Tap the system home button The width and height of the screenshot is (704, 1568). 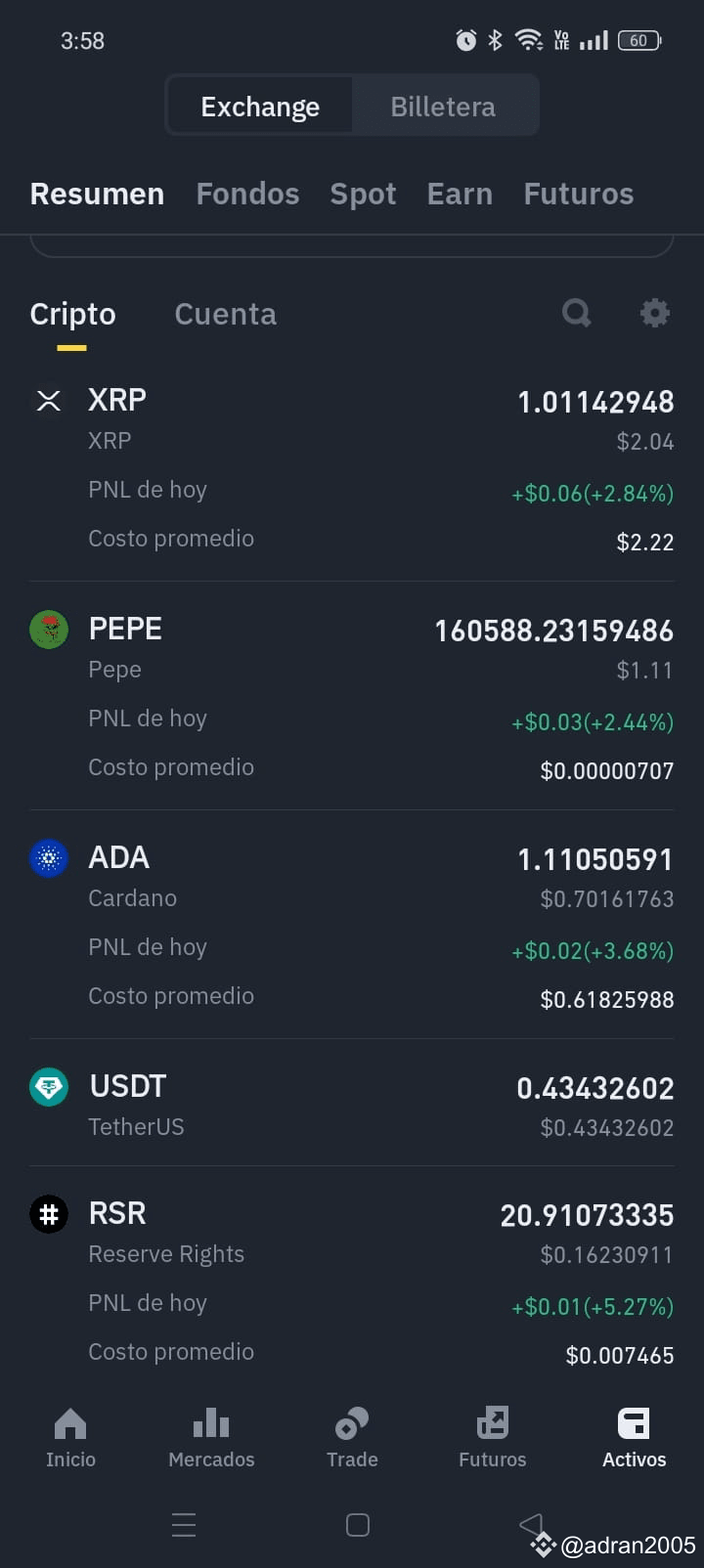pyautogui.click(x=358, y=1525)
